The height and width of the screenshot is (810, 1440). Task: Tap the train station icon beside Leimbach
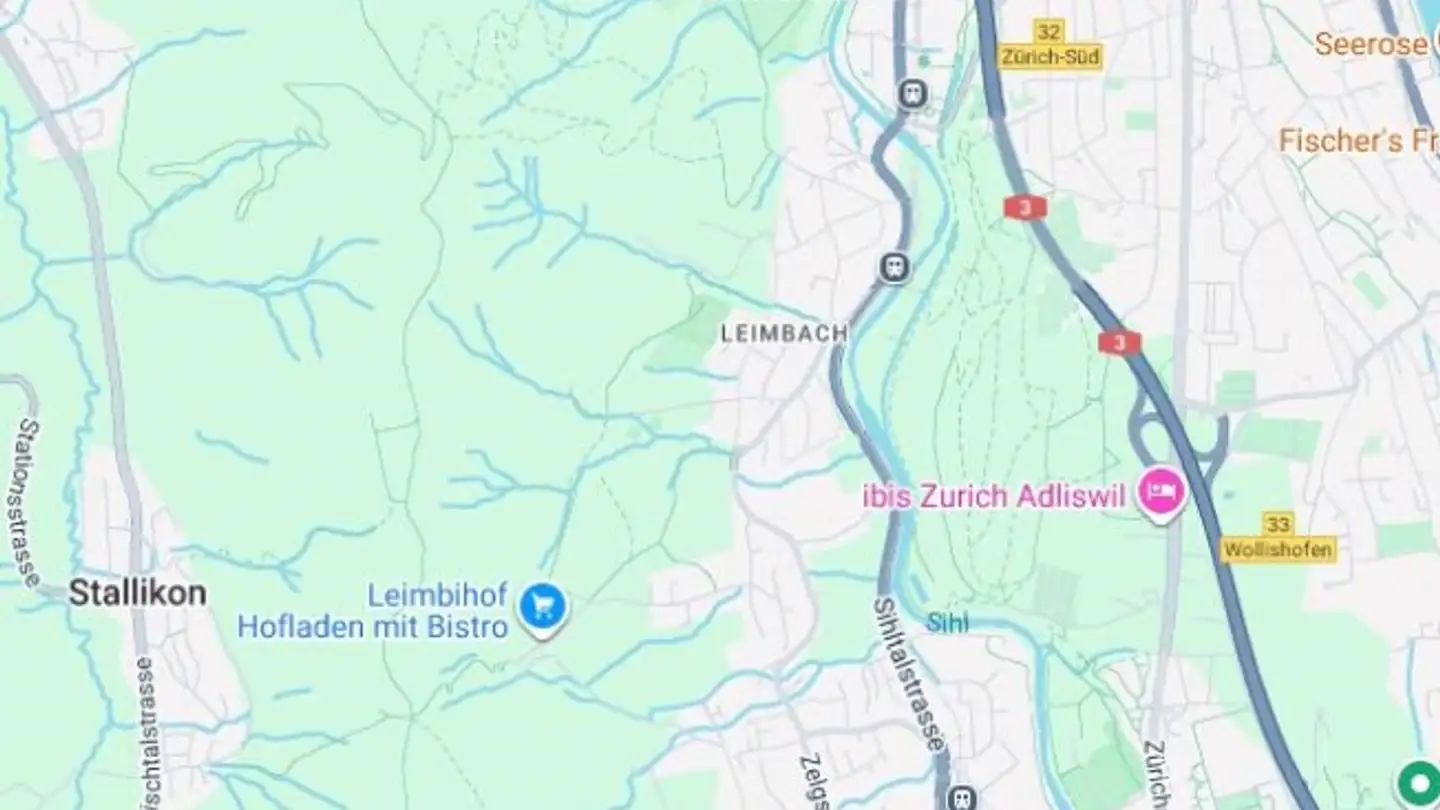894,267
